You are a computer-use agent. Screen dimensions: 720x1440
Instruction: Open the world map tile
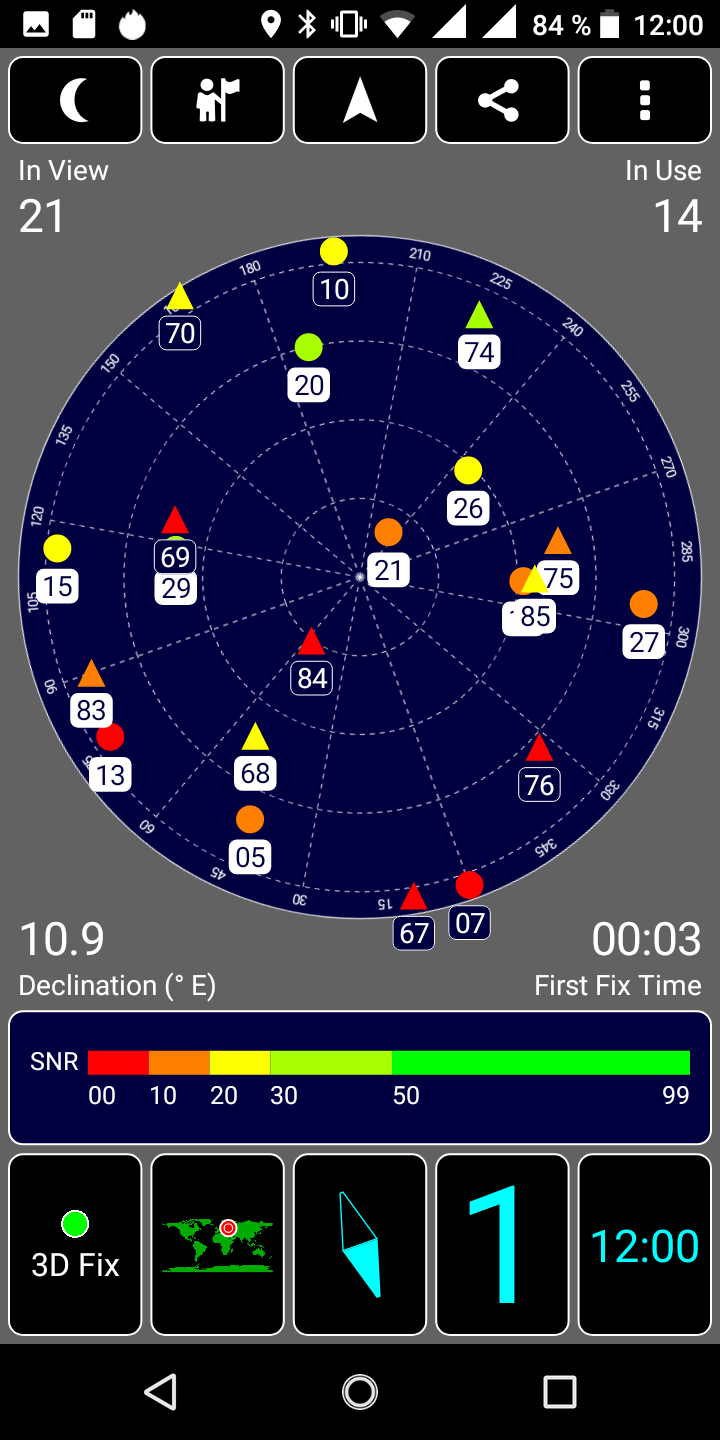(x=218, y=1244)
